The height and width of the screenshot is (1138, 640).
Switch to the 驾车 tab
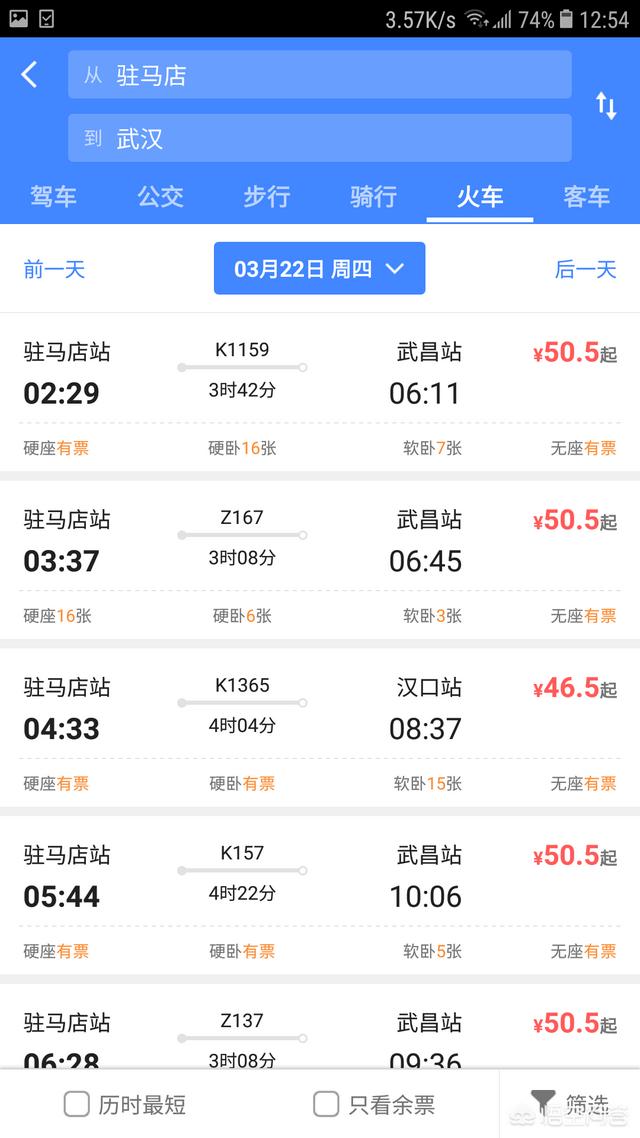click(x=53, y=197)
